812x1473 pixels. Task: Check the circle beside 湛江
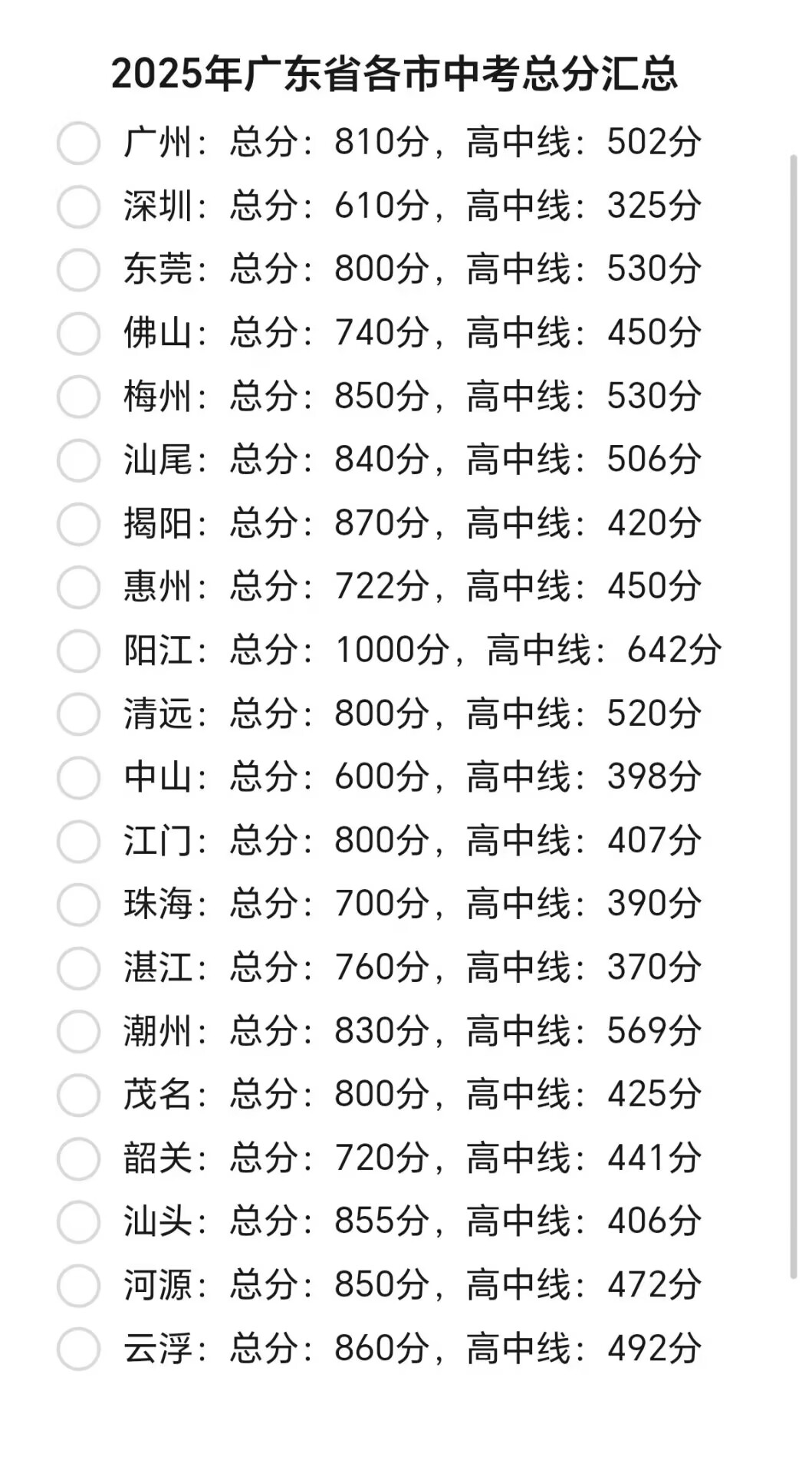[78, 968]
